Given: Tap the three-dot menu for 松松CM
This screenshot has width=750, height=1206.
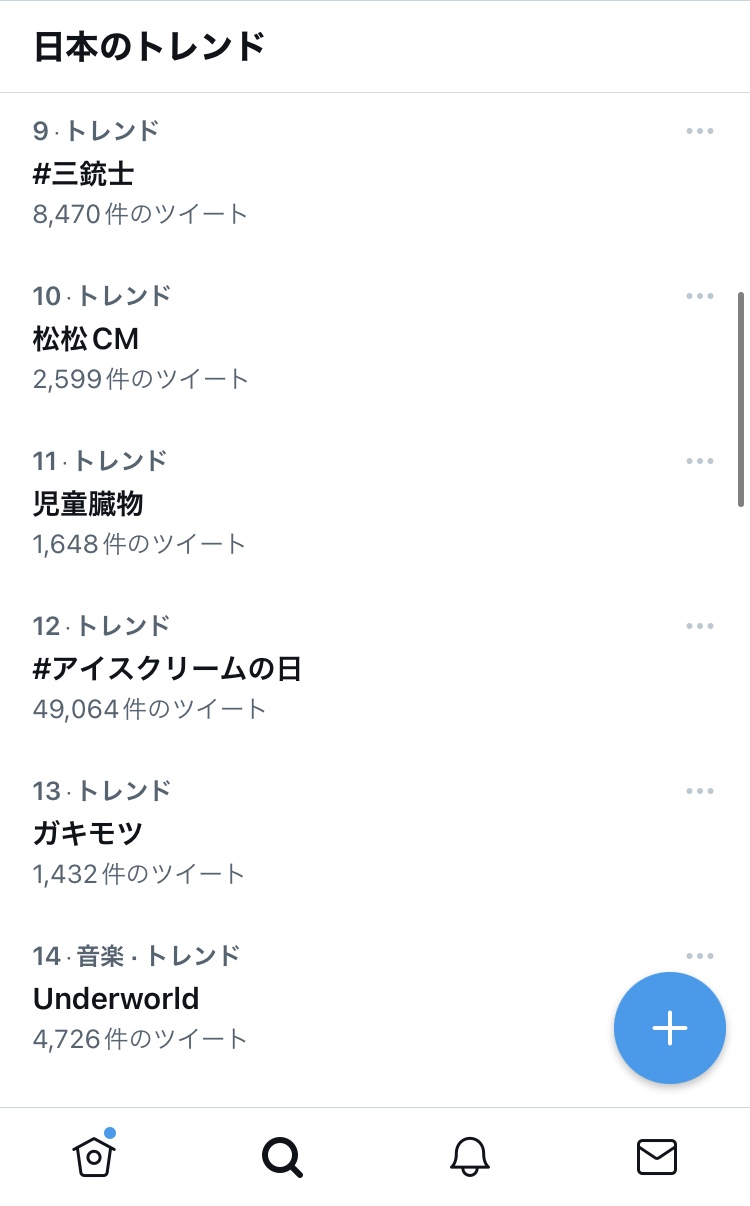Looking at the screenshot, I should coord(700,296).
